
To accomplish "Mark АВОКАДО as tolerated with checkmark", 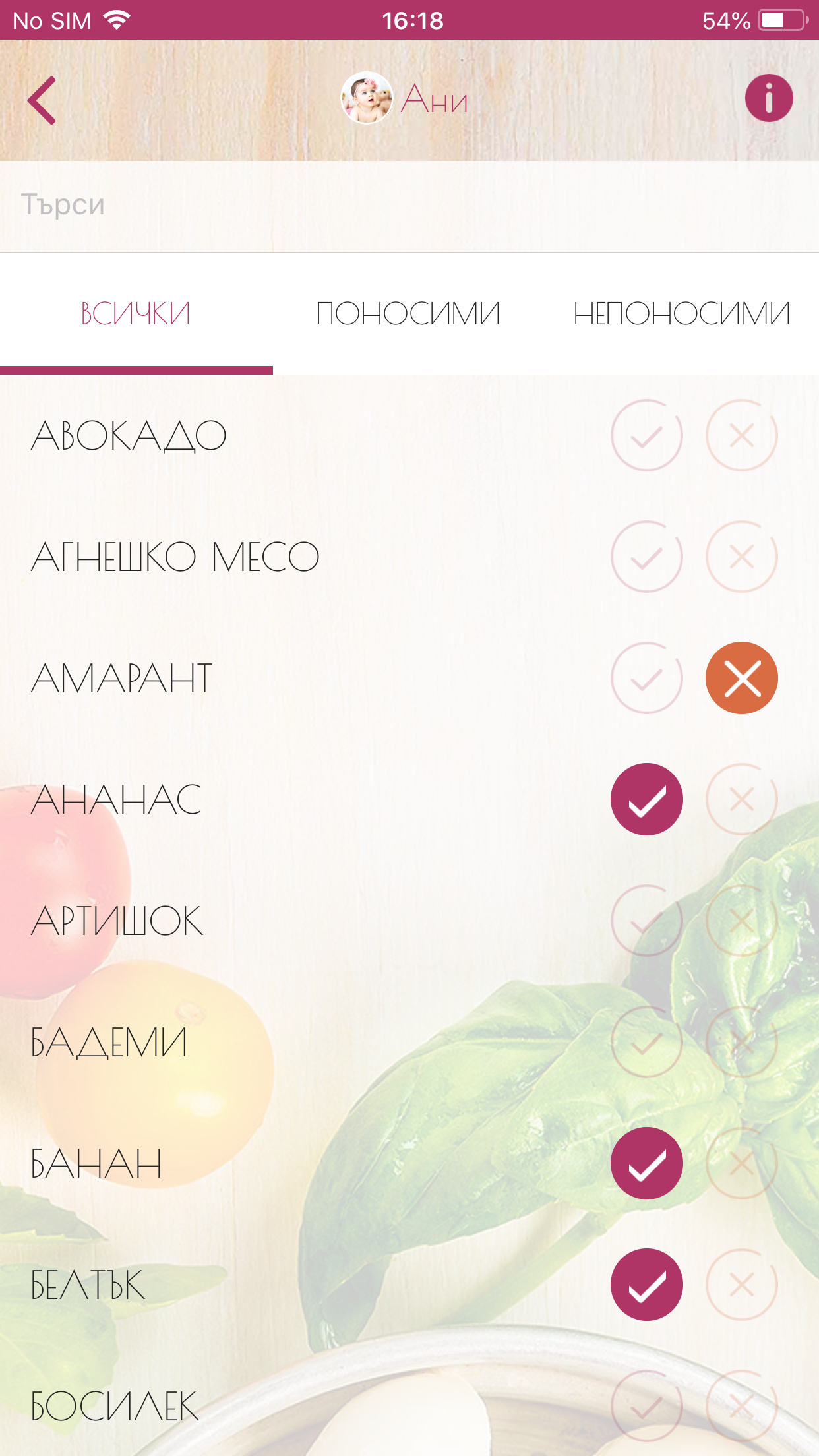I will (x=646, y=435).
